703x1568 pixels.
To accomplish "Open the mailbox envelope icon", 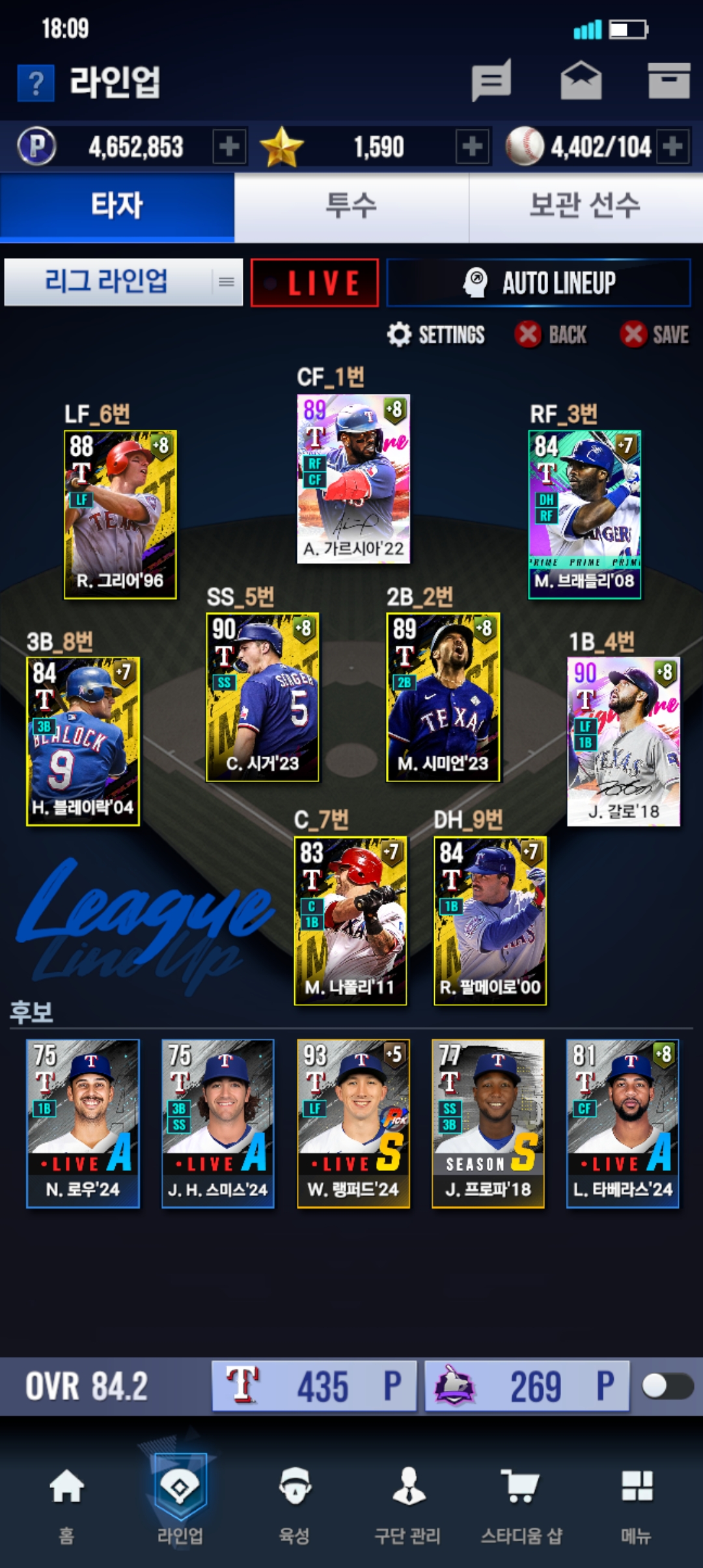I will point(581,81).
